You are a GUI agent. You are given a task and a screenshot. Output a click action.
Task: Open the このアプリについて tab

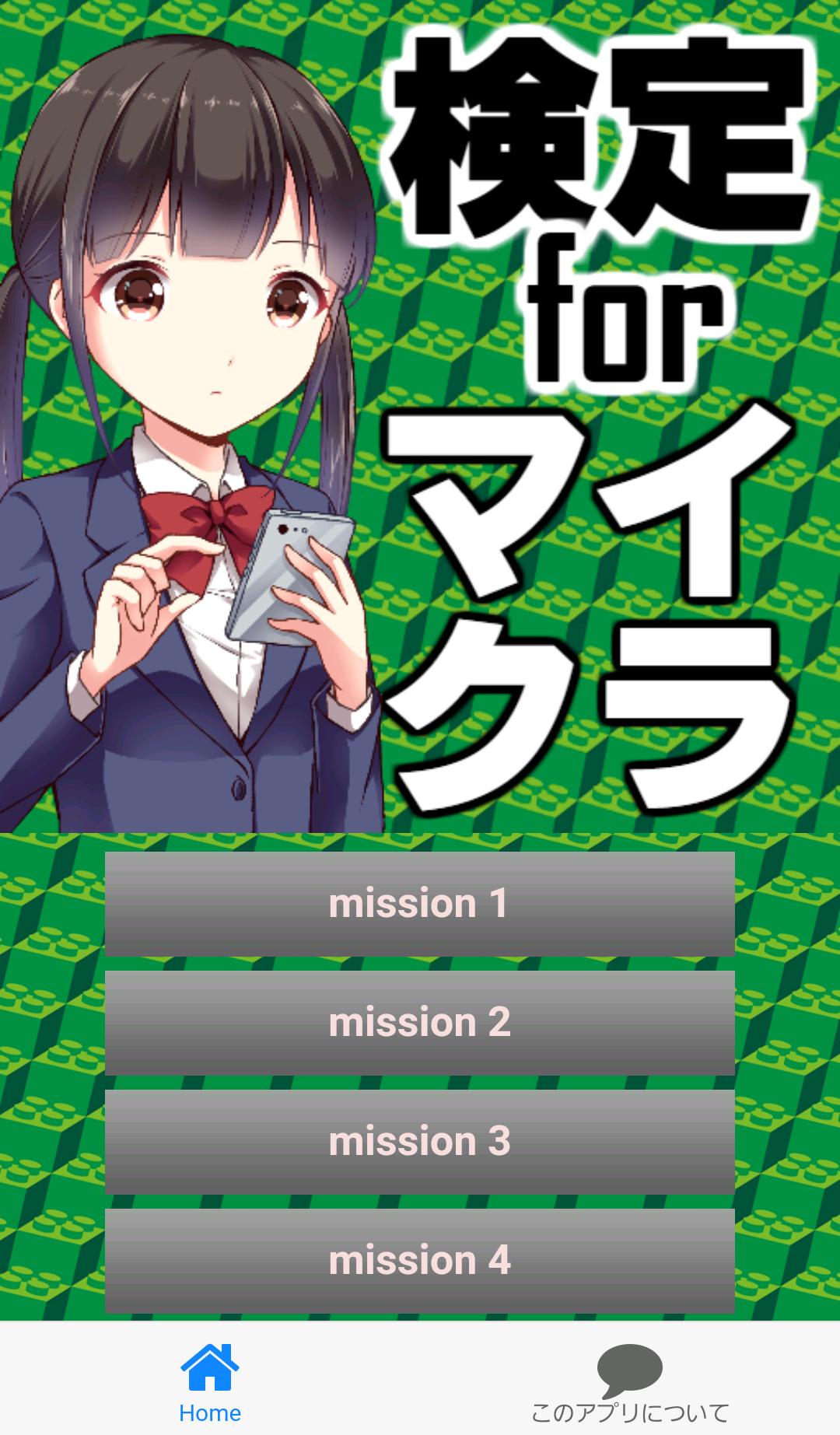(629, 1382)
